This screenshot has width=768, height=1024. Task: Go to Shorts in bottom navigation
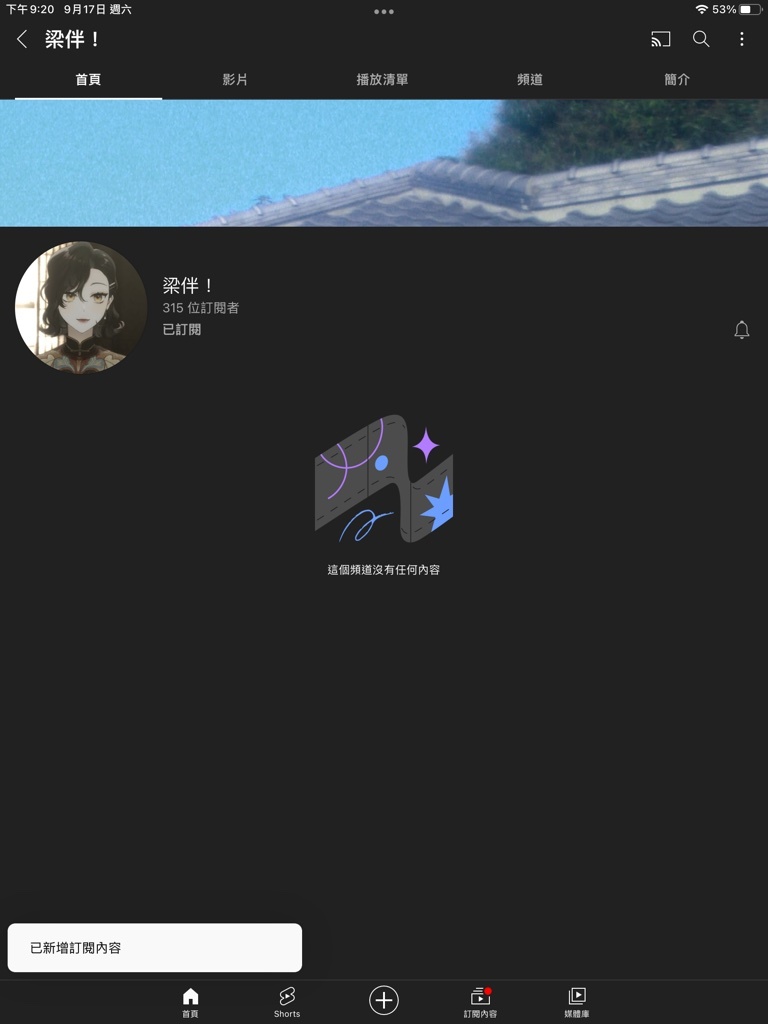tap(287, 1001)
